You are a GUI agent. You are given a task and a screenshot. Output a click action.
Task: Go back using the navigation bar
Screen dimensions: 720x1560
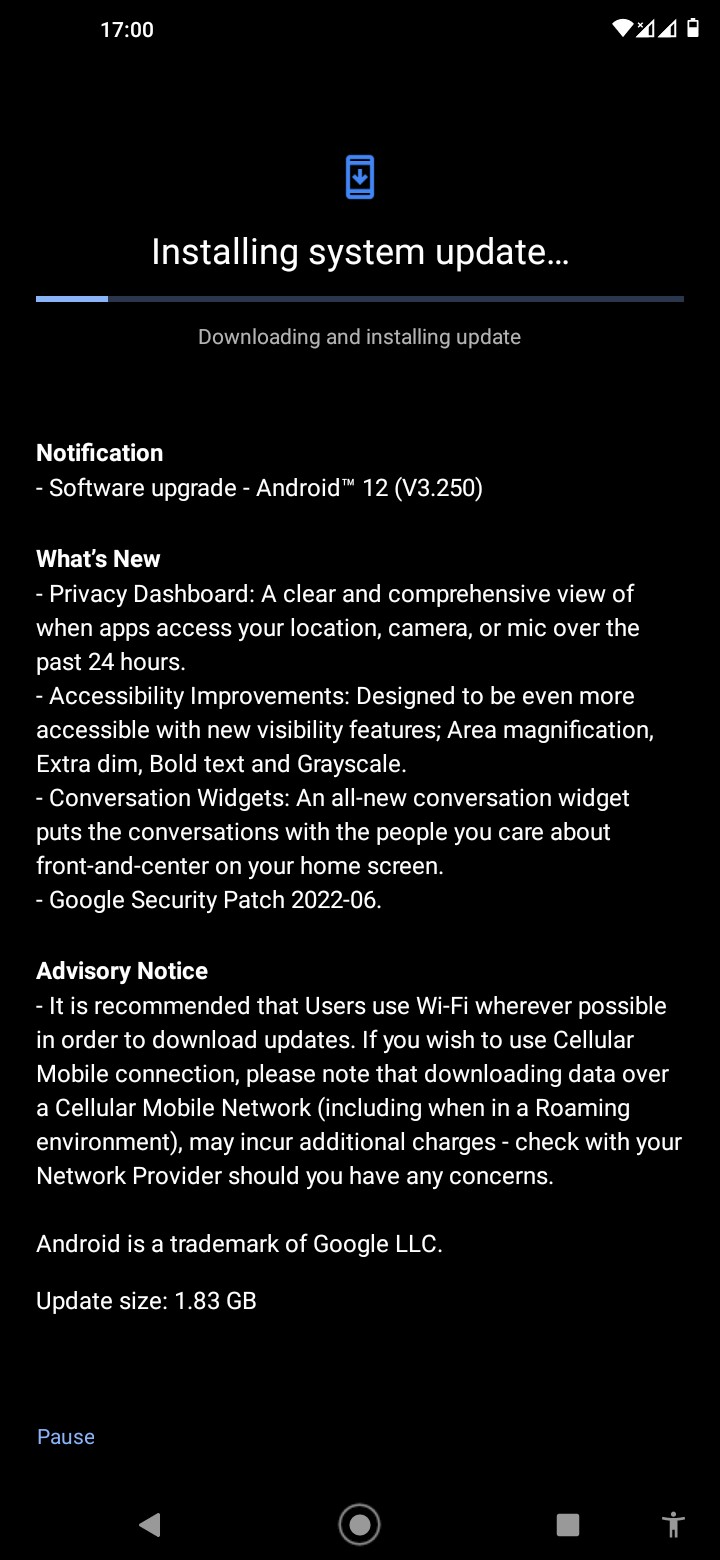[x=150, y=1524]
